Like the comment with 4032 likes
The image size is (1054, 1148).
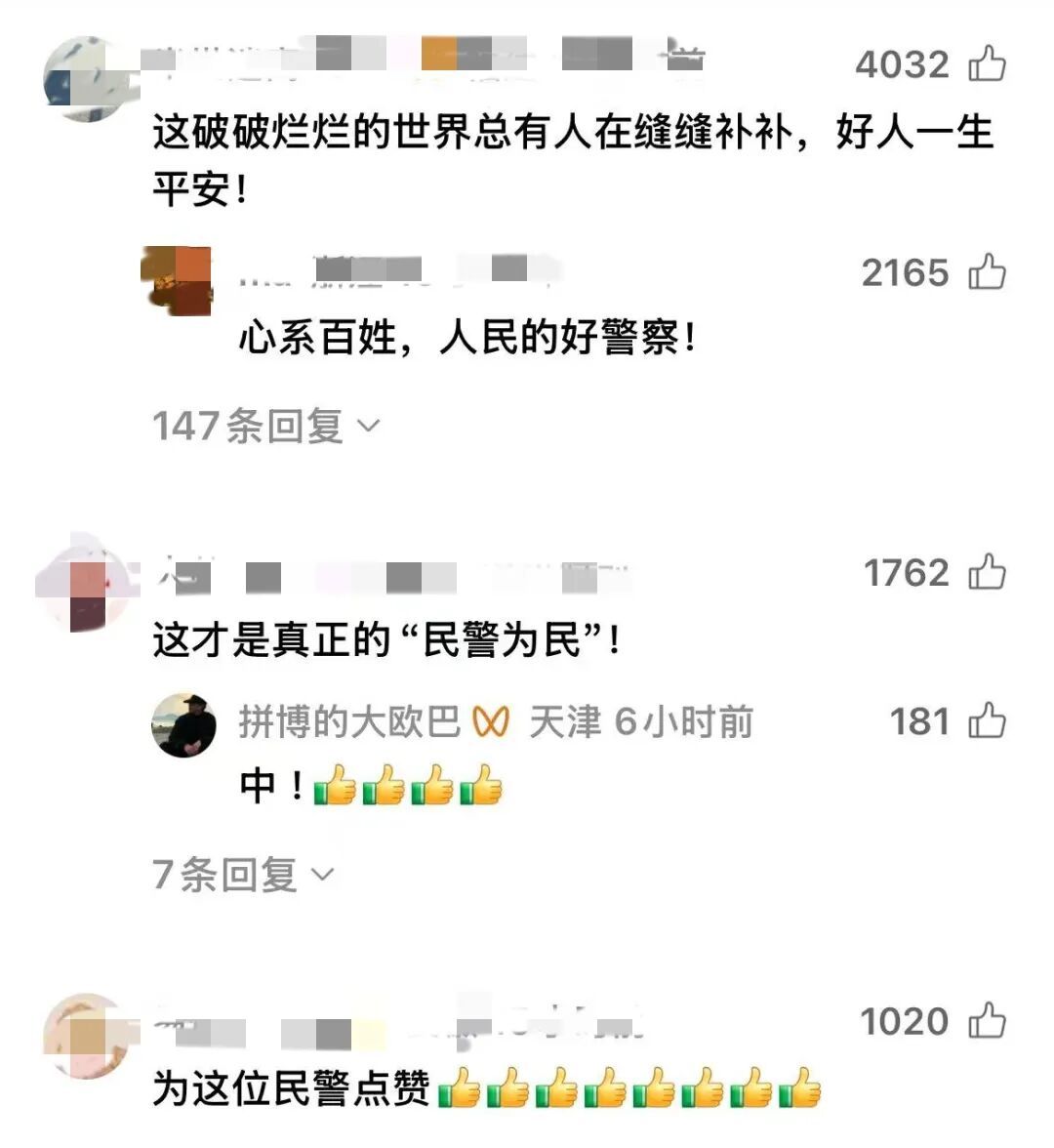987,63
